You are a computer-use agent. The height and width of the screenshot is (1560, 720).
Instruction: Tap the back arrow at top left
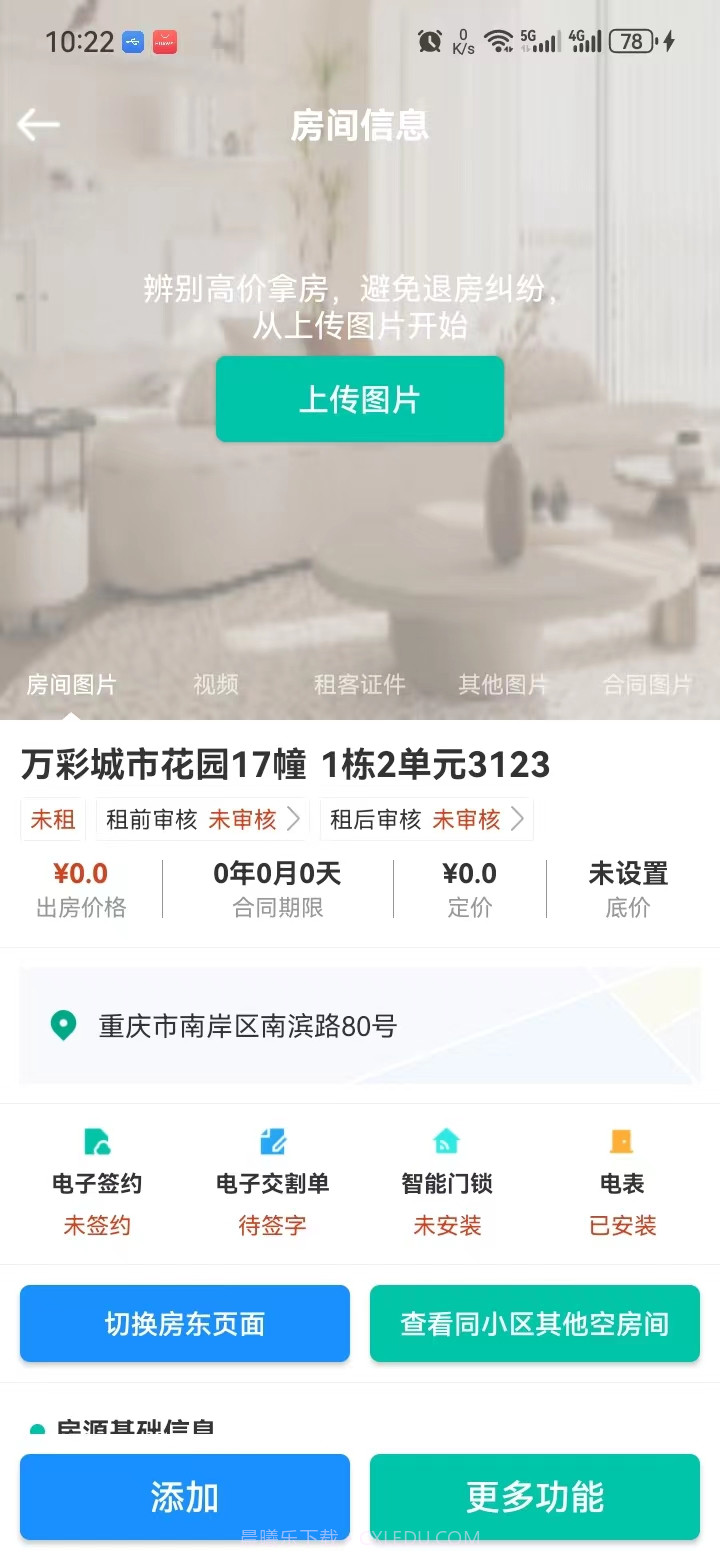[38, 124]
